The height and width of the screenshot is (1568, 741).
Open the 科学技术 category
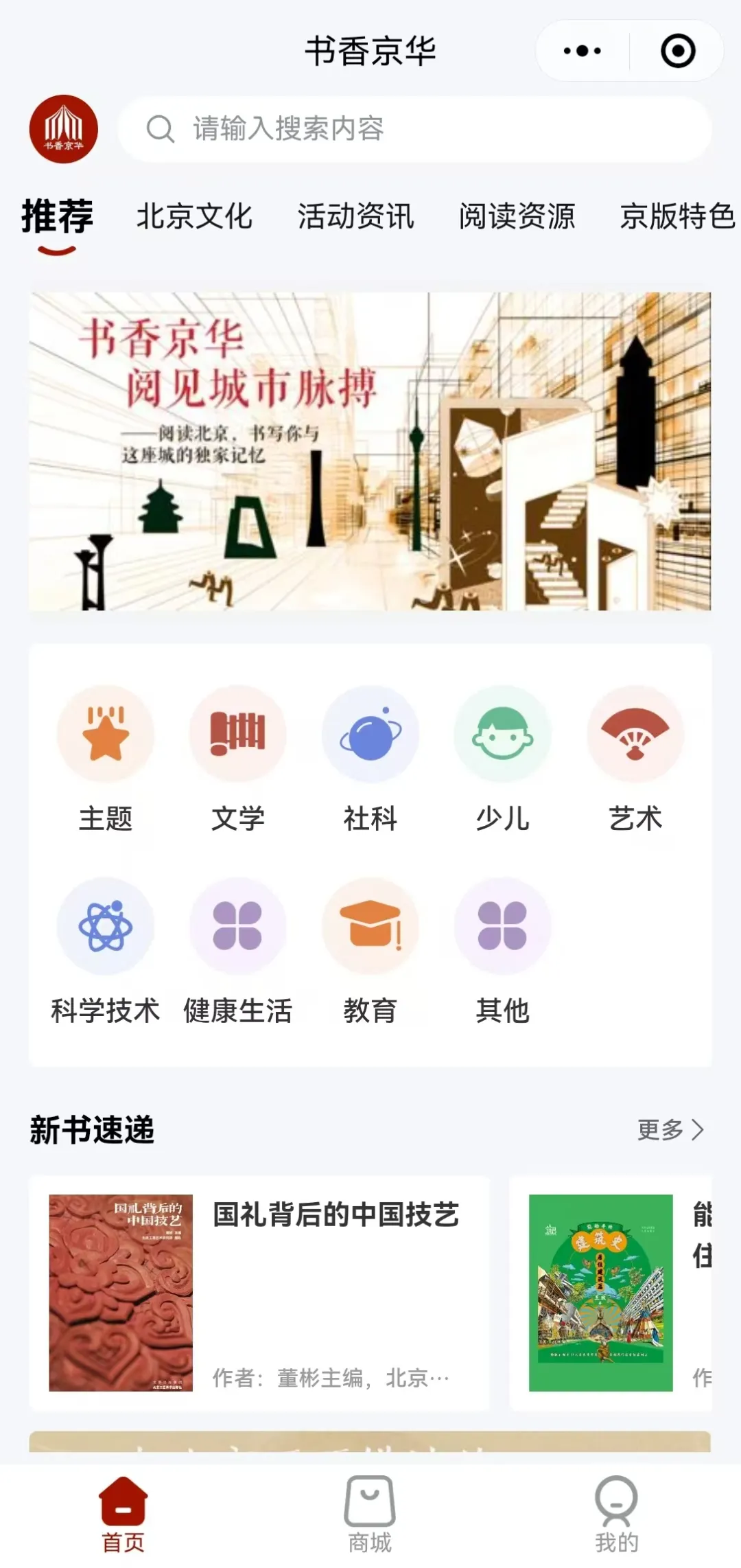[106, 950]
